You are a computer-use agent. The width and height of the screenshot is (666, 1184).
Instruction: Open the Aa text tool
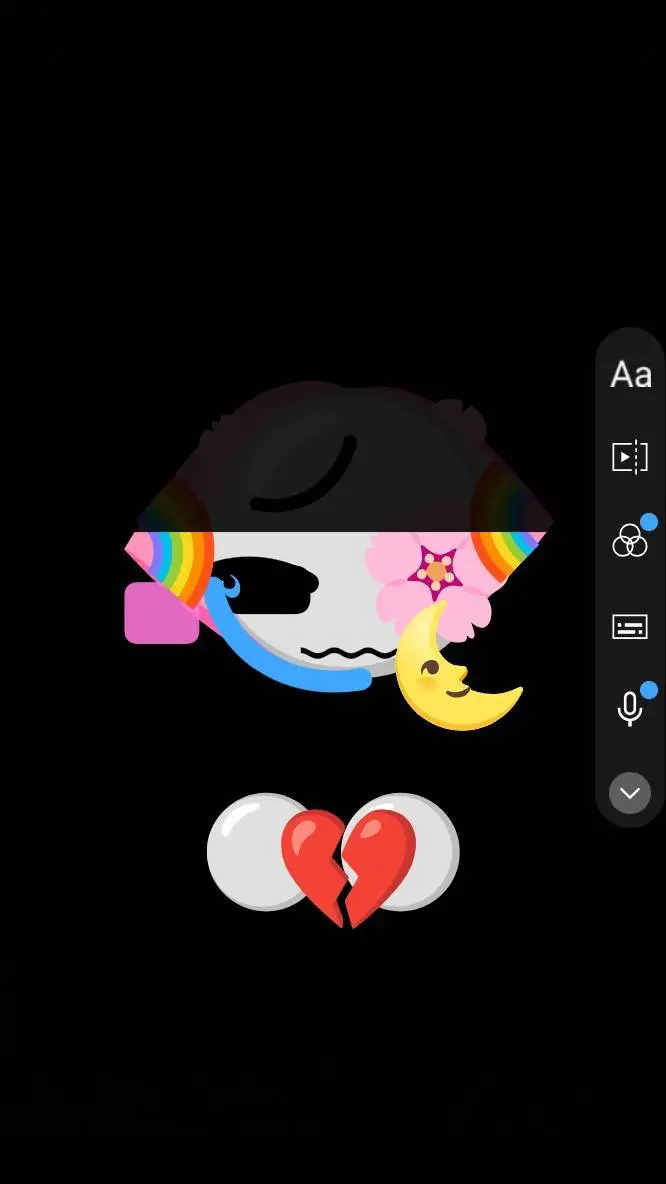[630, 375]
